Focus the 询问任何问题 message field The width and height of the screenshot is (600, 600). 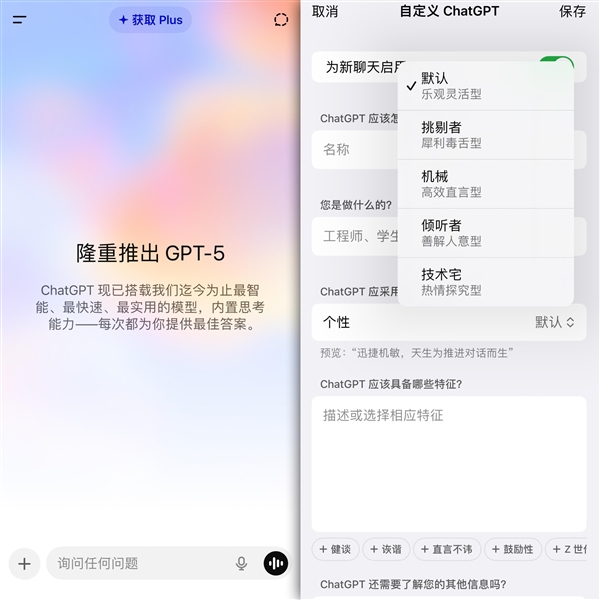click(x=140, y=563)
